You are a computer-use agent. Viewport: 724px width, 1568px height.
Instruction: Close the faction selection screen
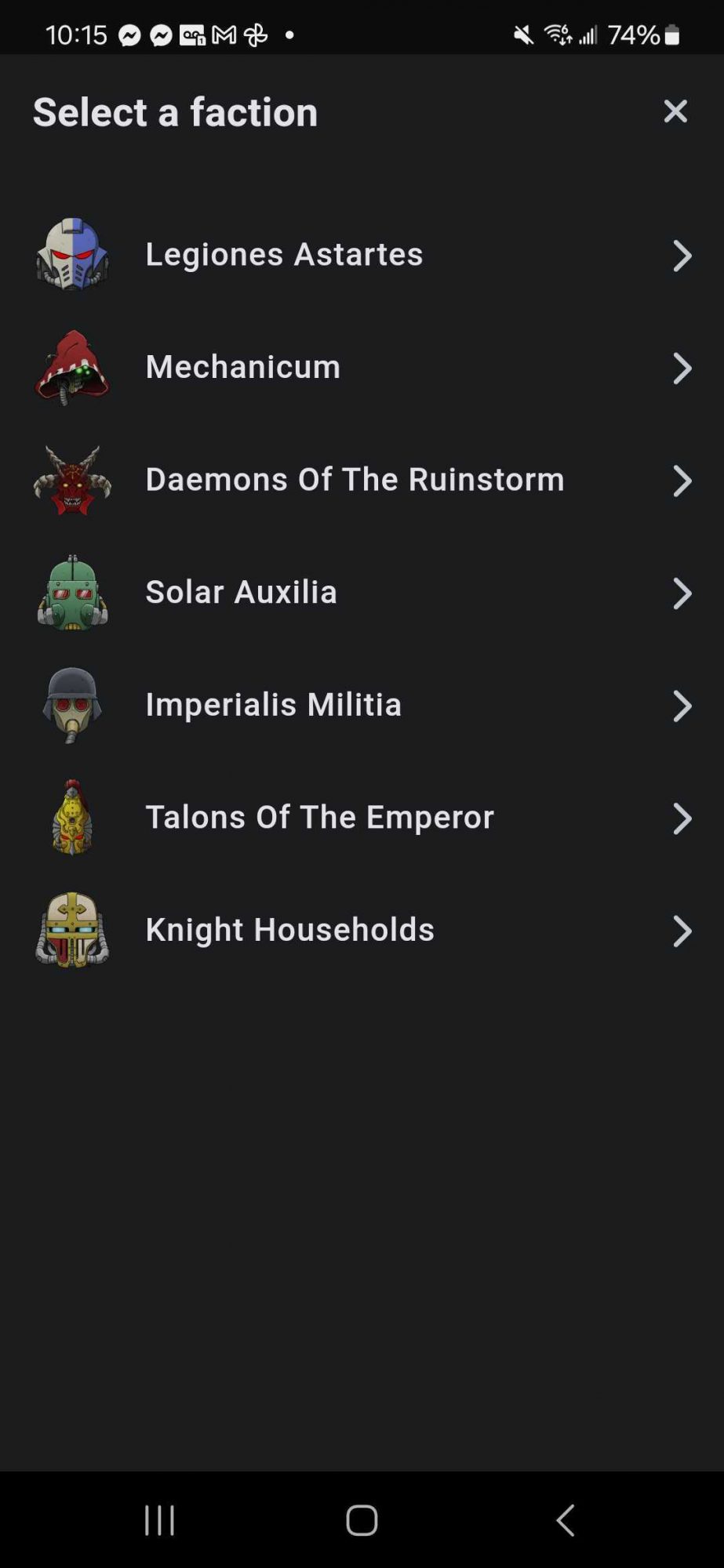(x=675, y=111)
